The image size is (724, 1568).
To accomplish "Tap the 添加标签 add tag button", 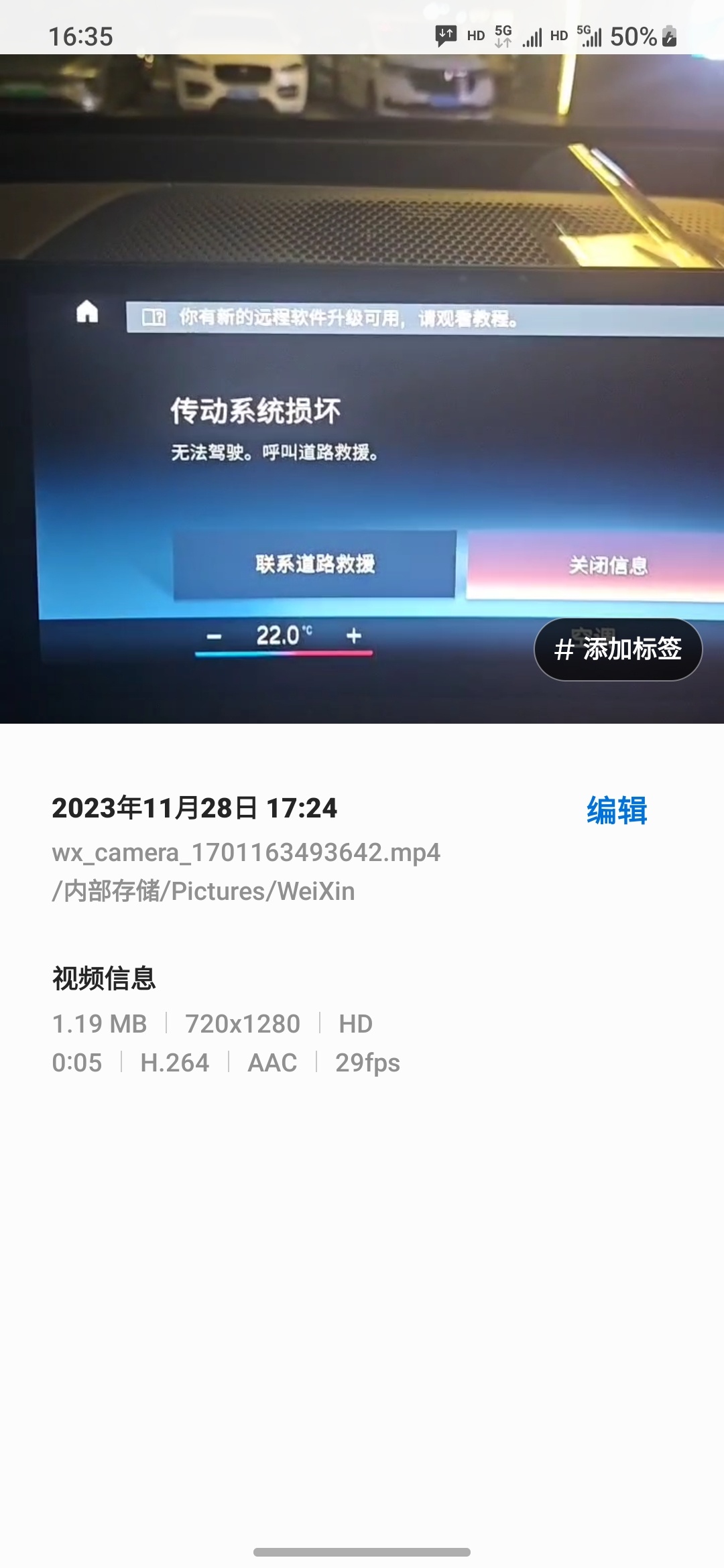I will pos(618,649).
